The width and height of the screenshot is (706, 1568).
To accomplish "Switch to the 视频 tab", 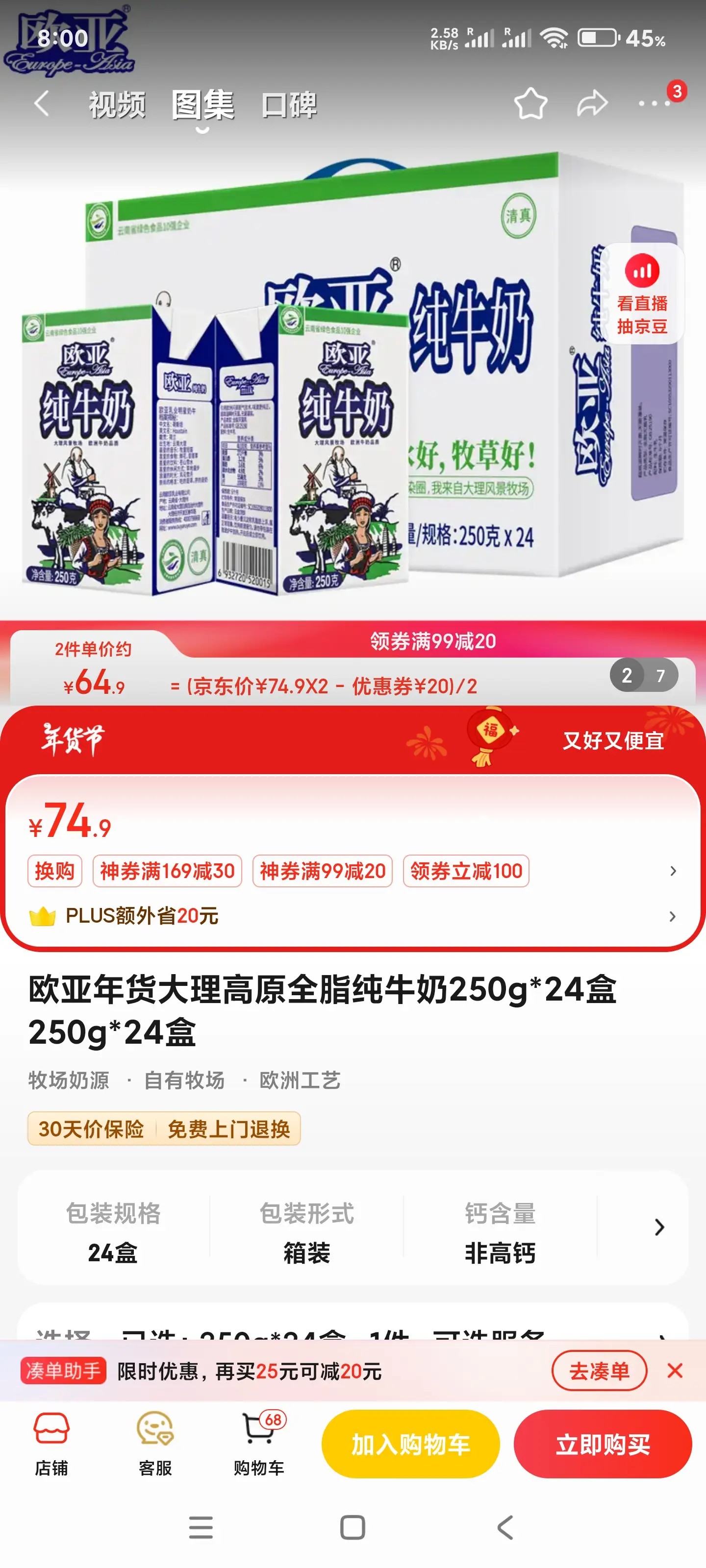I will coord(117,105).
